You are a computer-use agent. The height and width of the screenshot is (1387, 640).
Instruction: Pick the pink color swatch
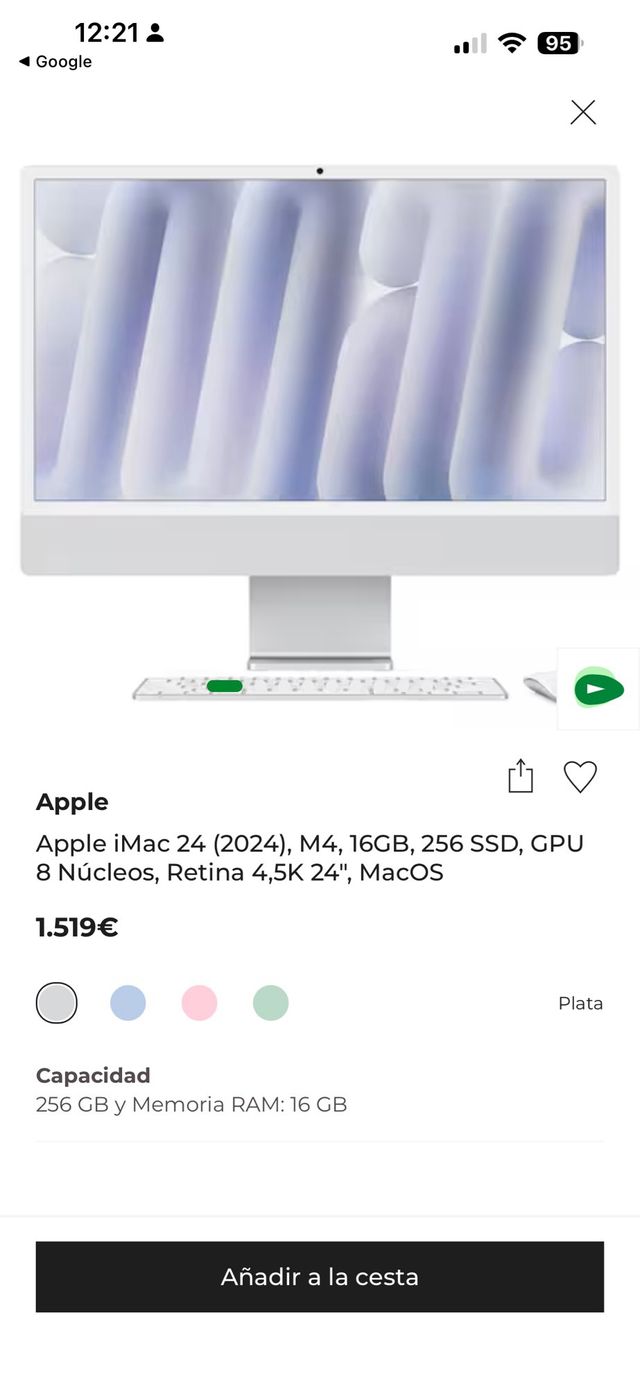coord(199,1003)
